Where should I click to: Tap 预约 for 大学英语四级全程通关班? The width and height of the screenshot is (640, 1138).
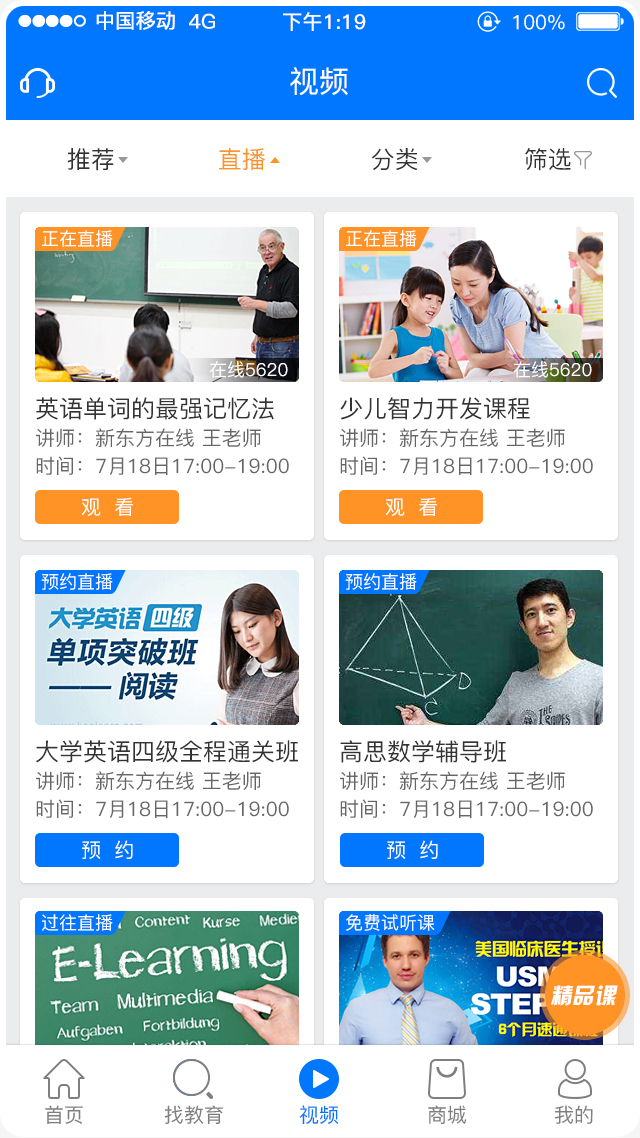tap(107, 850)
